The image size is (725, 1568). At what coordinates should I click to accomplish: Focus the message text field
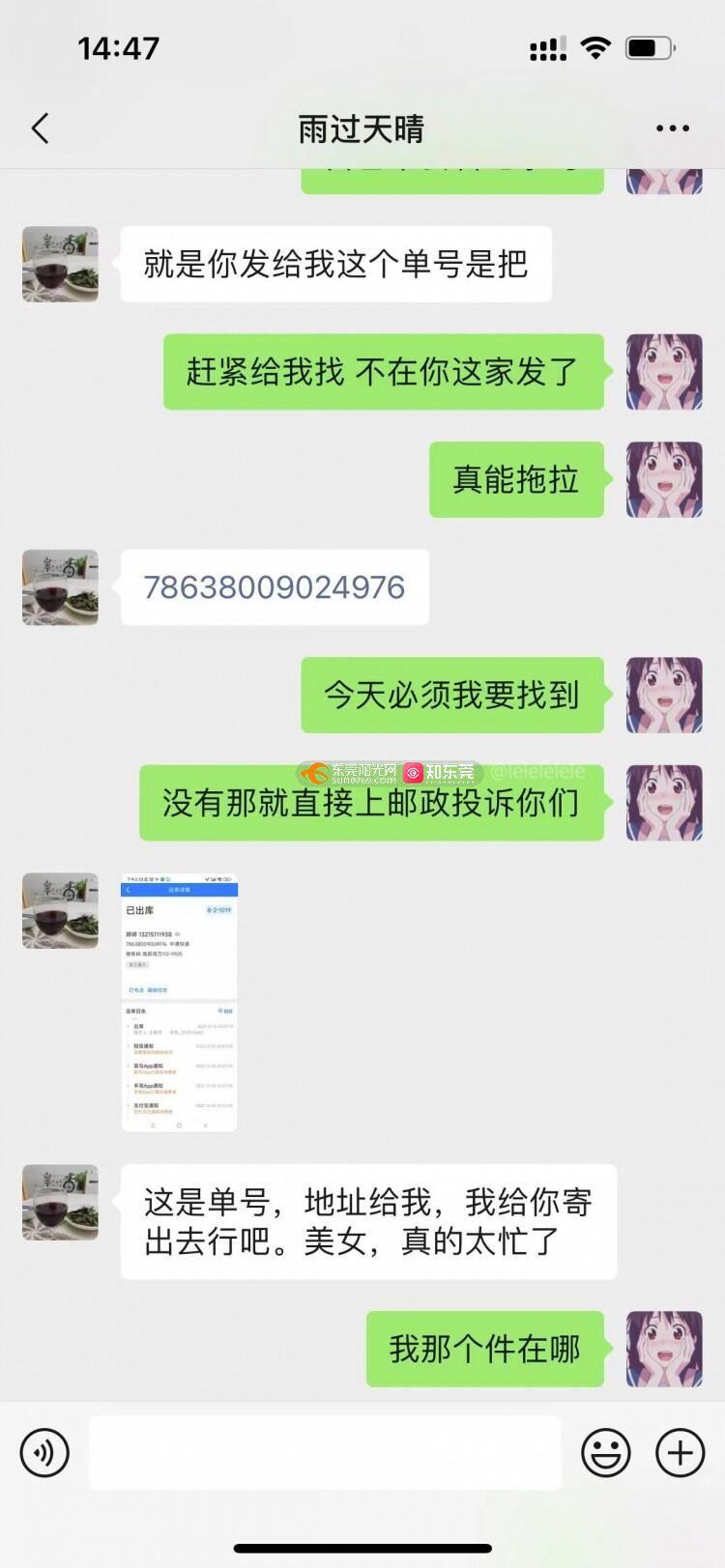pyautogui.click(x=325, y=1452)
